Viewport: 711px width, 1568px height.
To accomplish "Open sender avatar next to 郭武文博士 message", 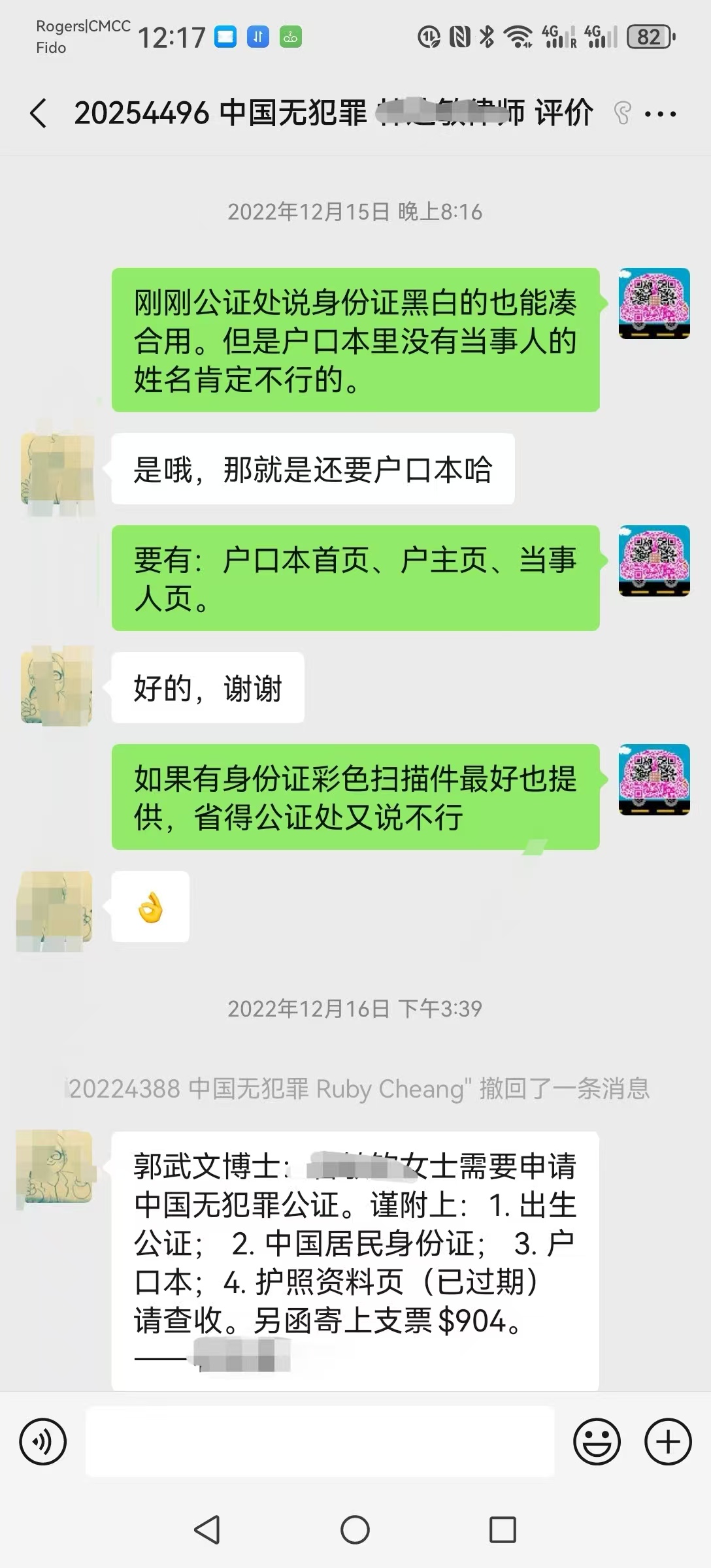I will 56,1168.
